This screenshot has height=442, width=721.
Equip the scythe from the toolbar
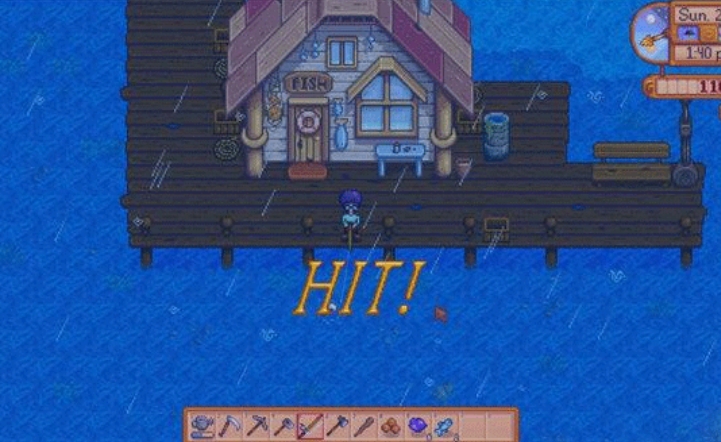(228, 425)
